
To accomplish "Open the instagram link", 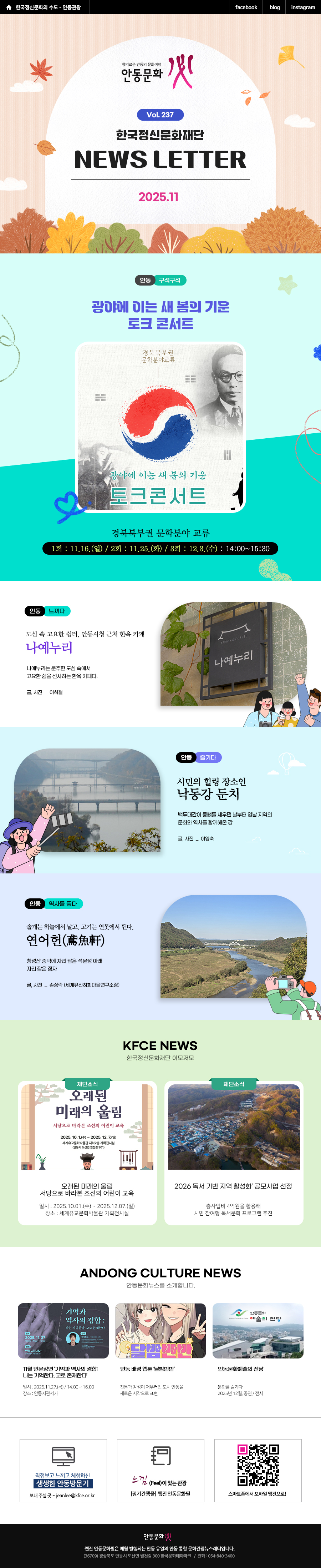I will [x=302, y=7].
